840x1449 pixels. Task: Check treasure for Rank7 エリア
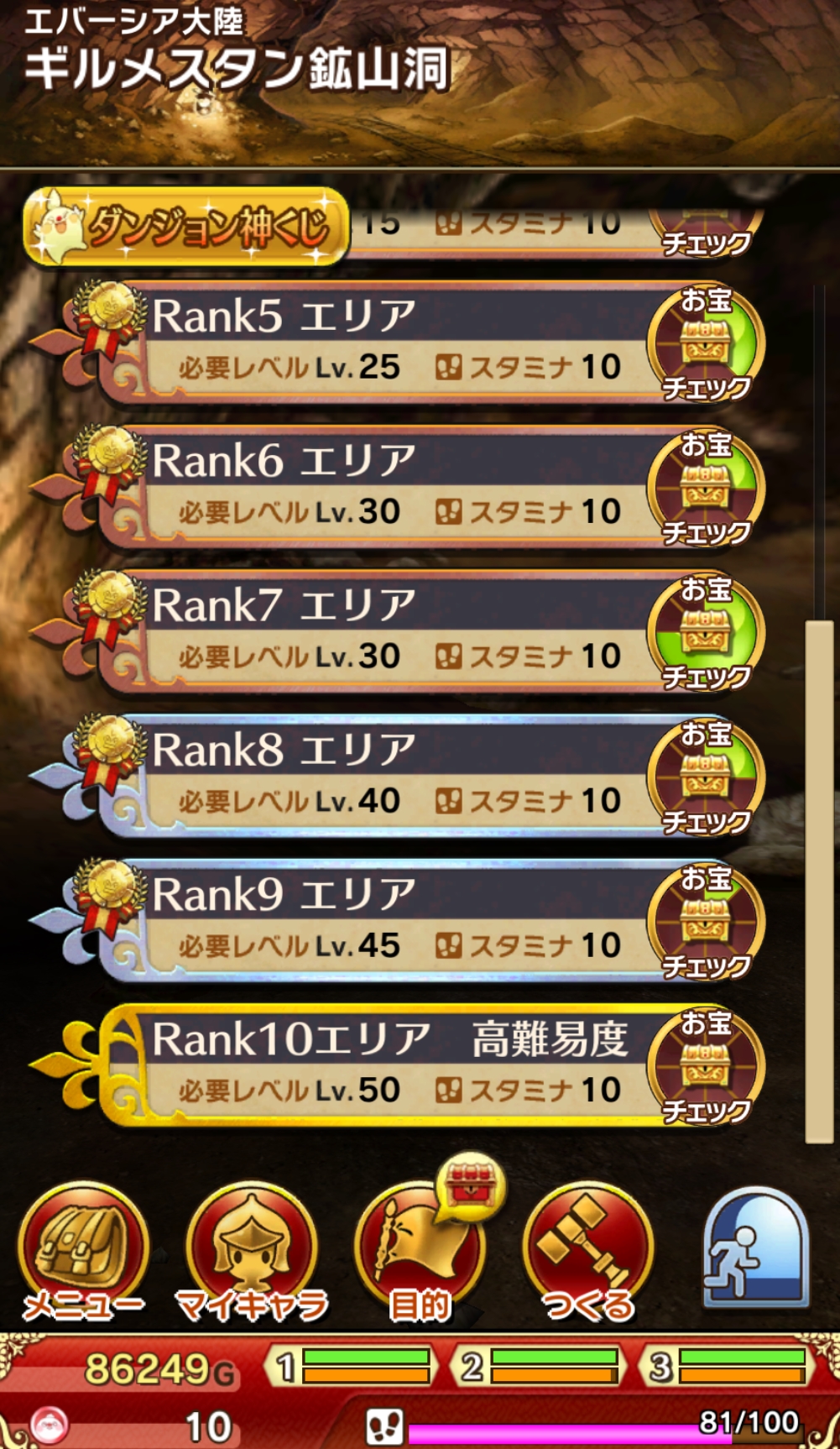click(705, 633)
